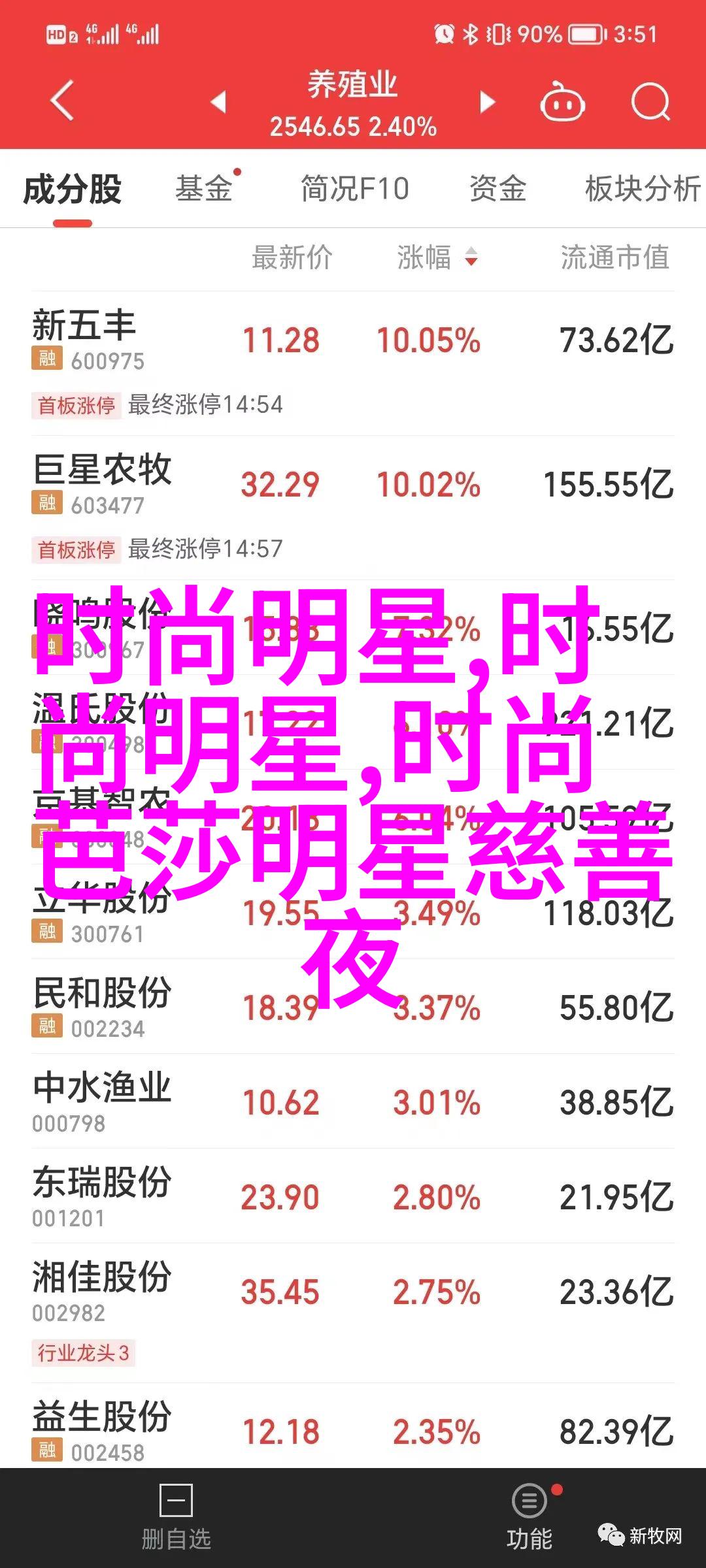Open stock 东瑞股份 001201
Viewport: 706px width, 1568px height.
point(353,1196)
